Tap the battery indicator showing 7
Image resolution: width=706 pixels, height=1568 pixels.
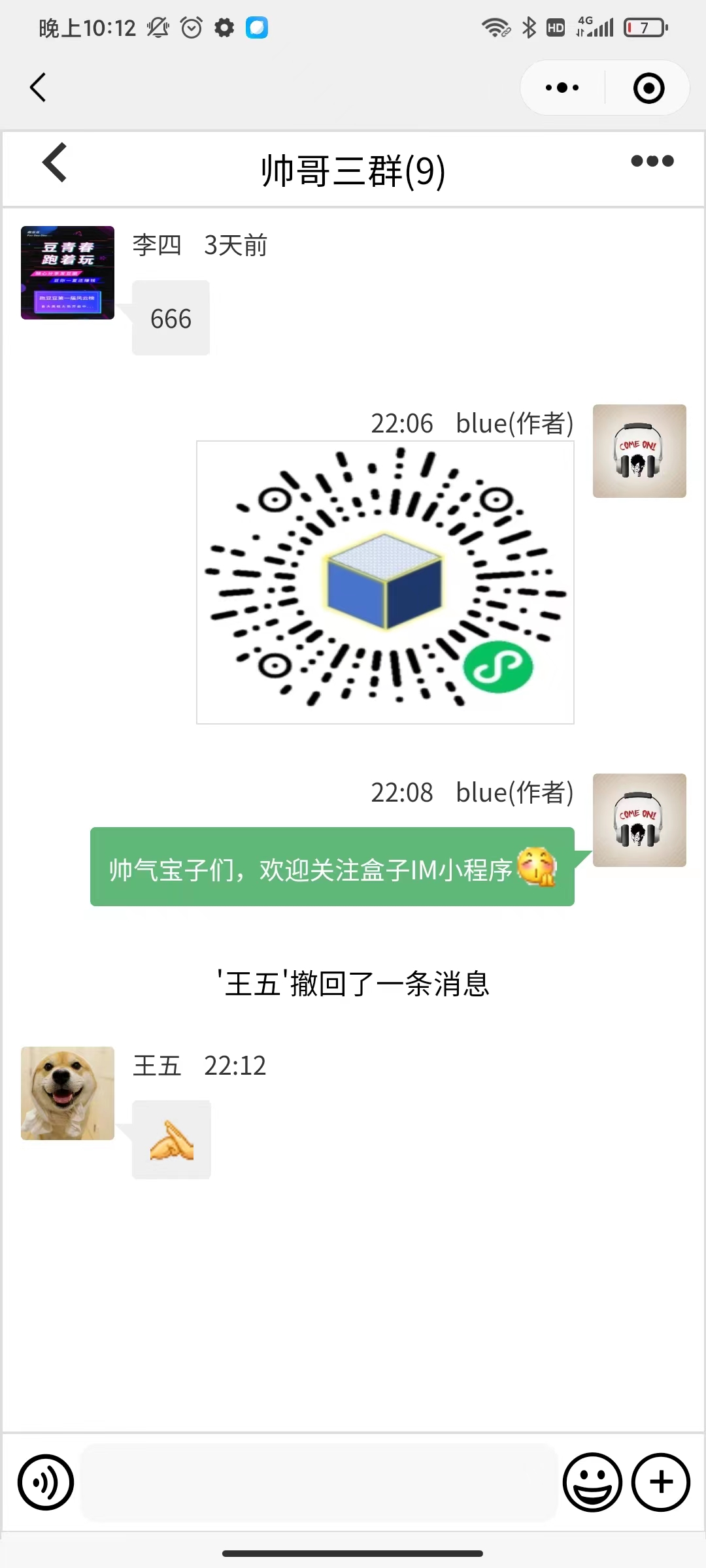644,27
